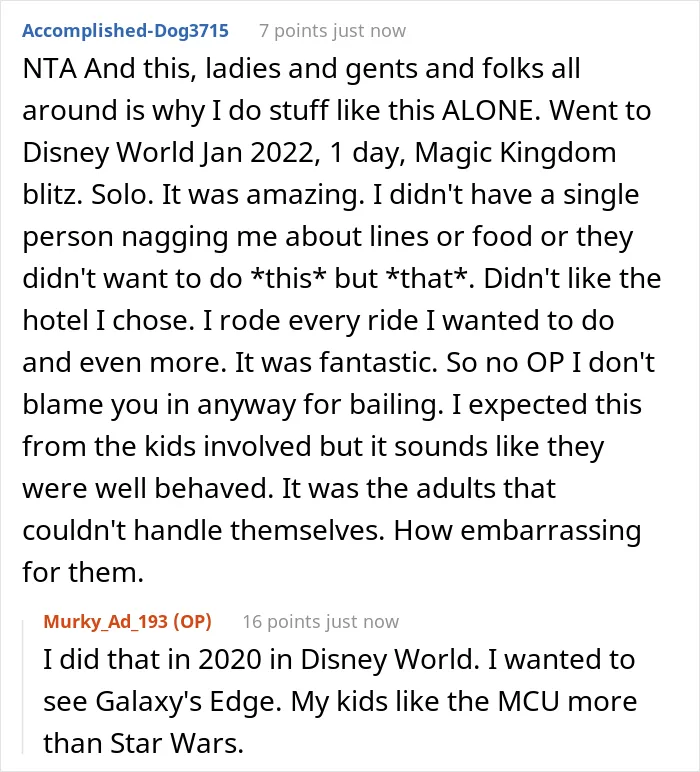Open Murky_Ad_193 (OP) user profile

coord(127,621)
